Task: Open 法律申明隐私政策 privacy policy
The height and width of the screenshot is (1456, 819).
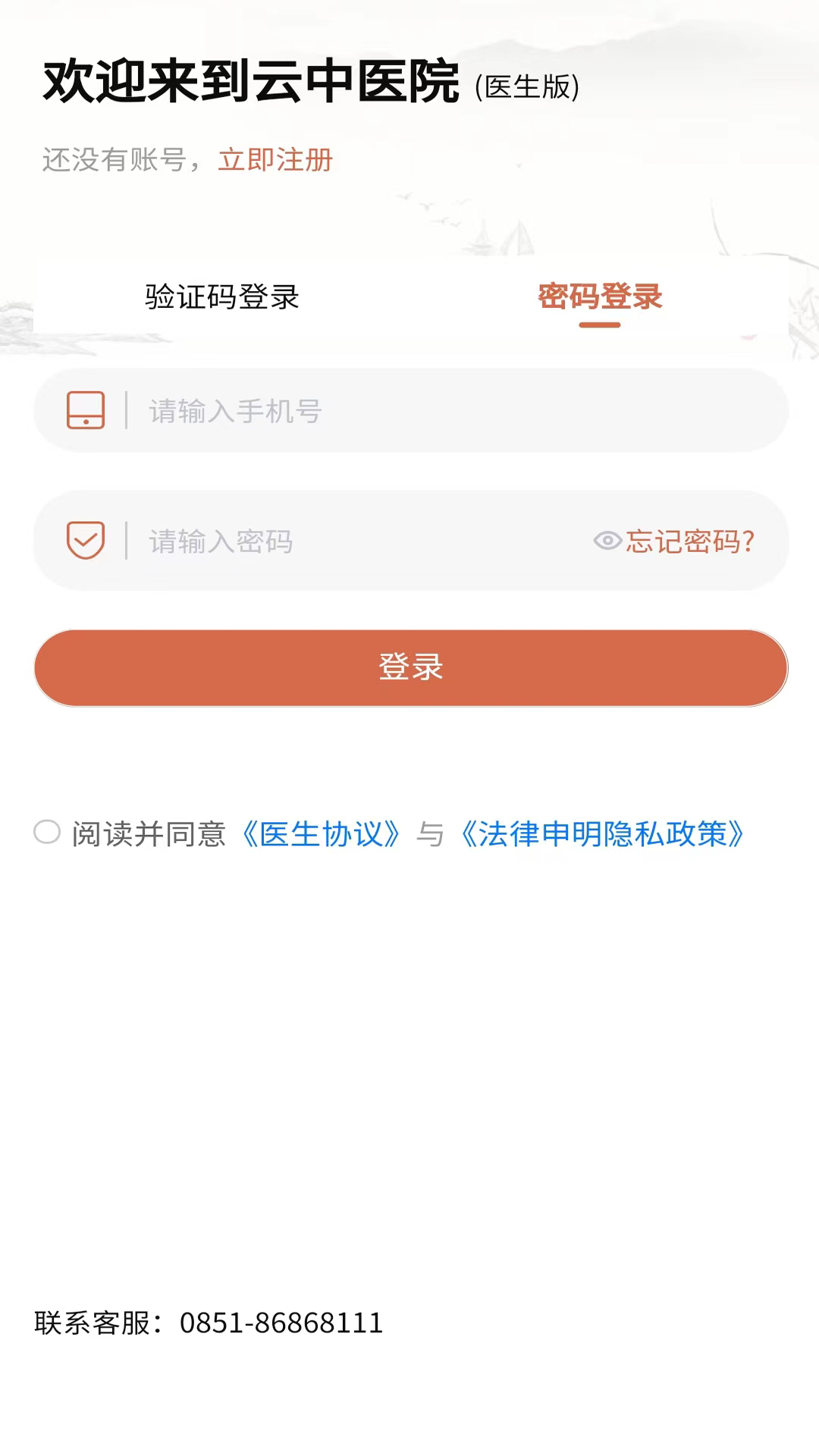Action: click(603, 833)
